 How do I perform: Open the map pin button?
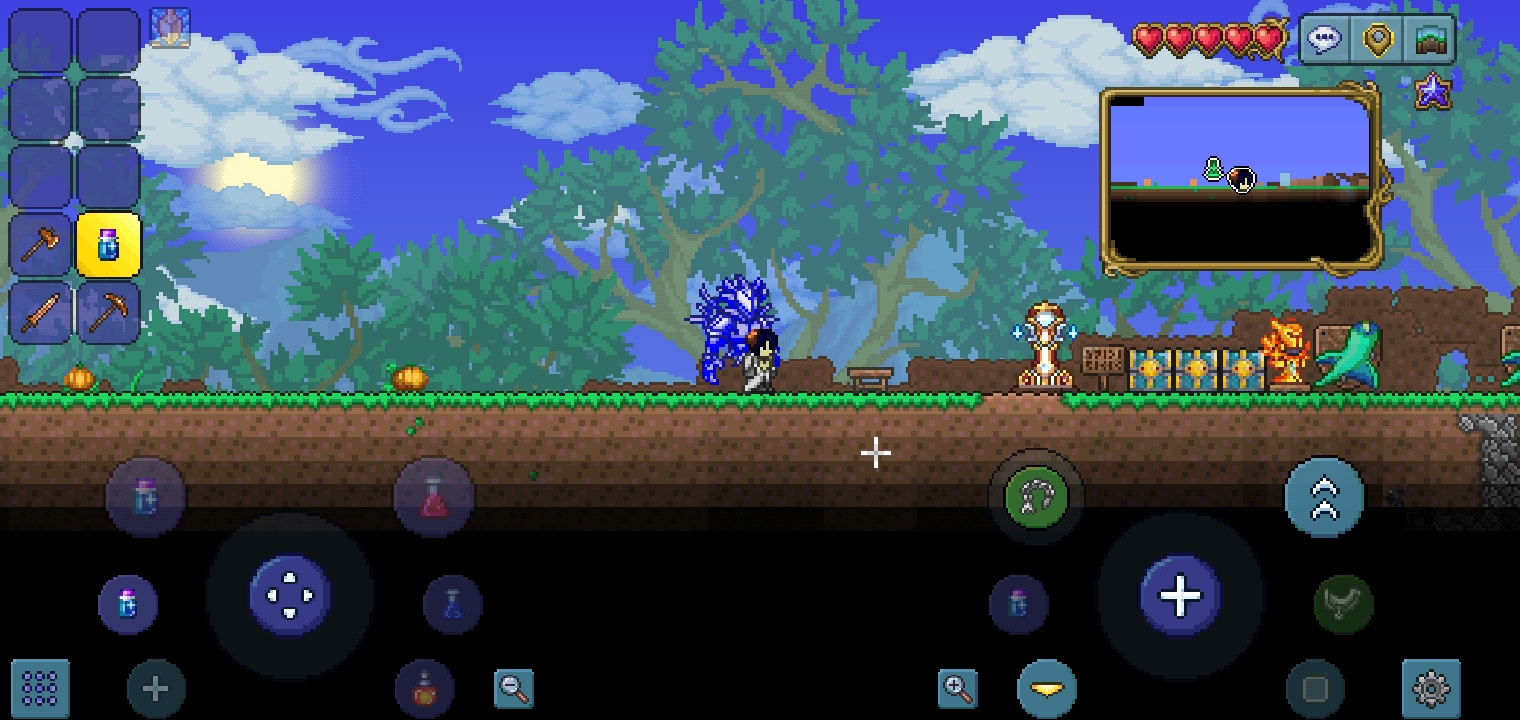pyautogui.click(x=1377, y=41)
